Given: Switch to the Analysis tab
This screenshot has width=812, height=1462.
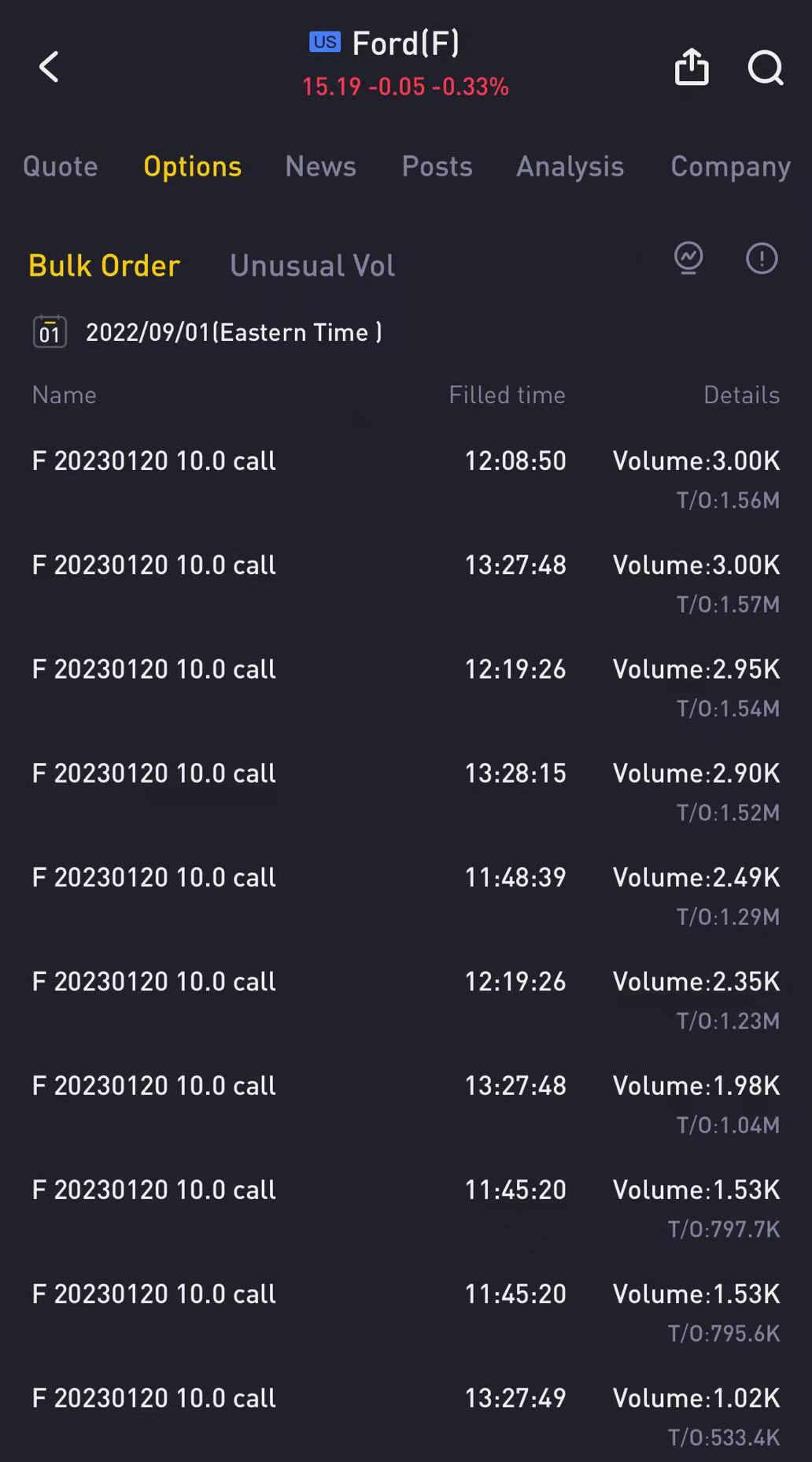Looking at the screenshot, I should [570, 166].
